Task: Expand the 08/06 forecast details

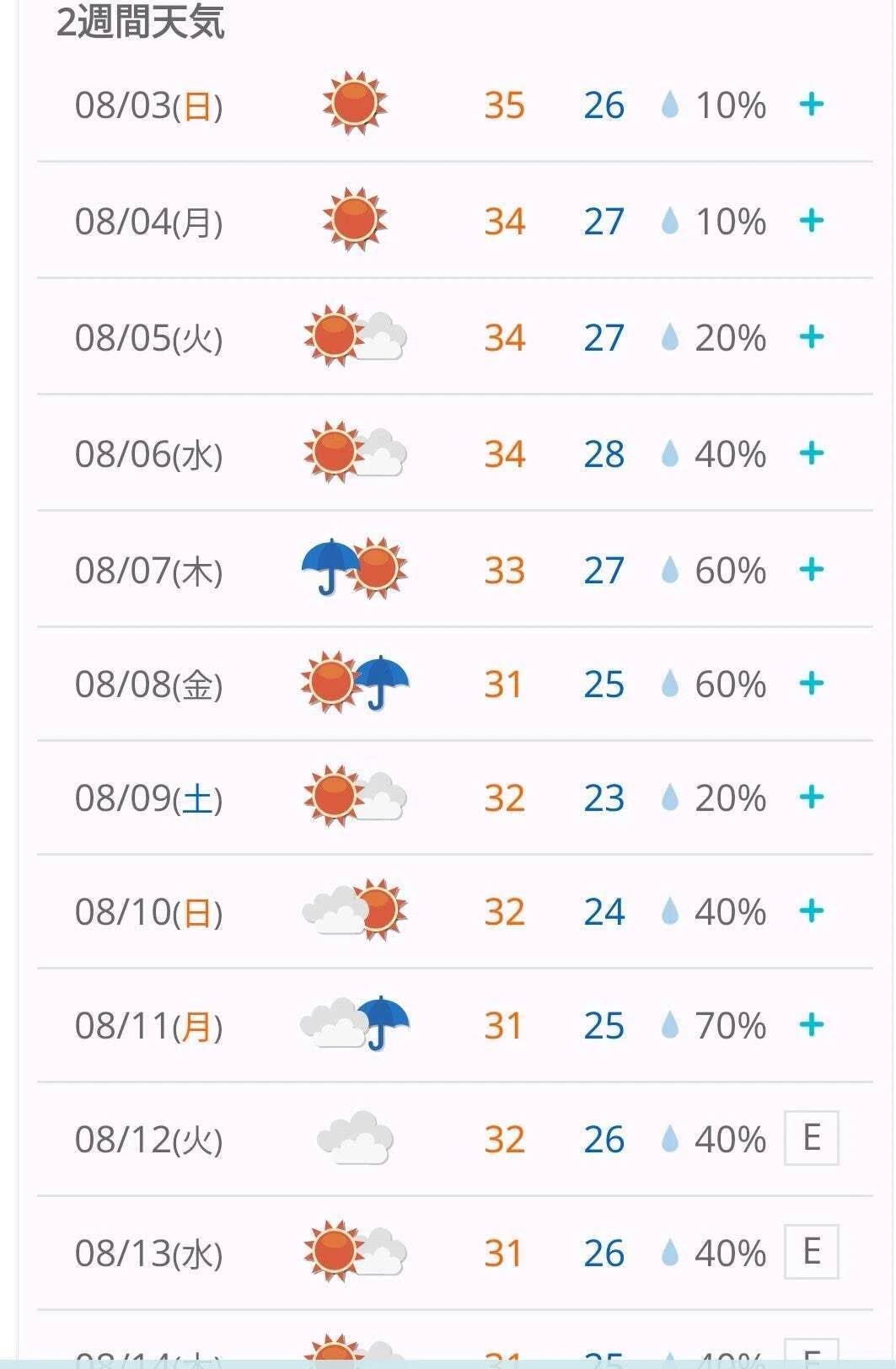Action: click(811, 454)
